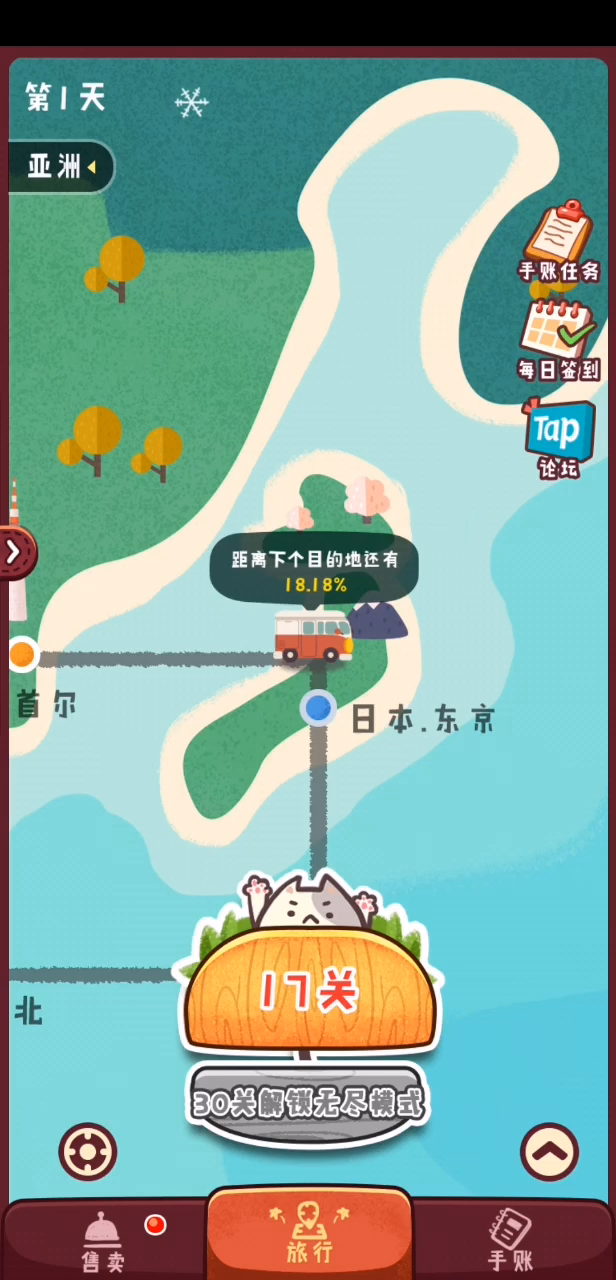Open 每日签到 daily check-in

[x=559, y=339]
